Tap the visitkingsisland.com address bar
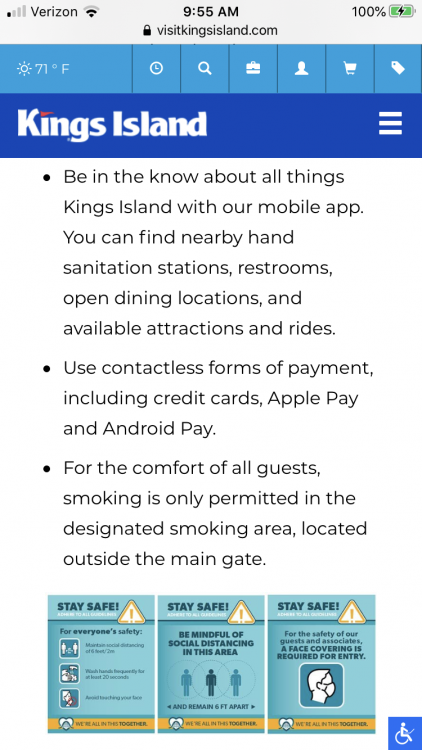The height and width of the screenshot is (750, 422). click(x=211, y=31)
